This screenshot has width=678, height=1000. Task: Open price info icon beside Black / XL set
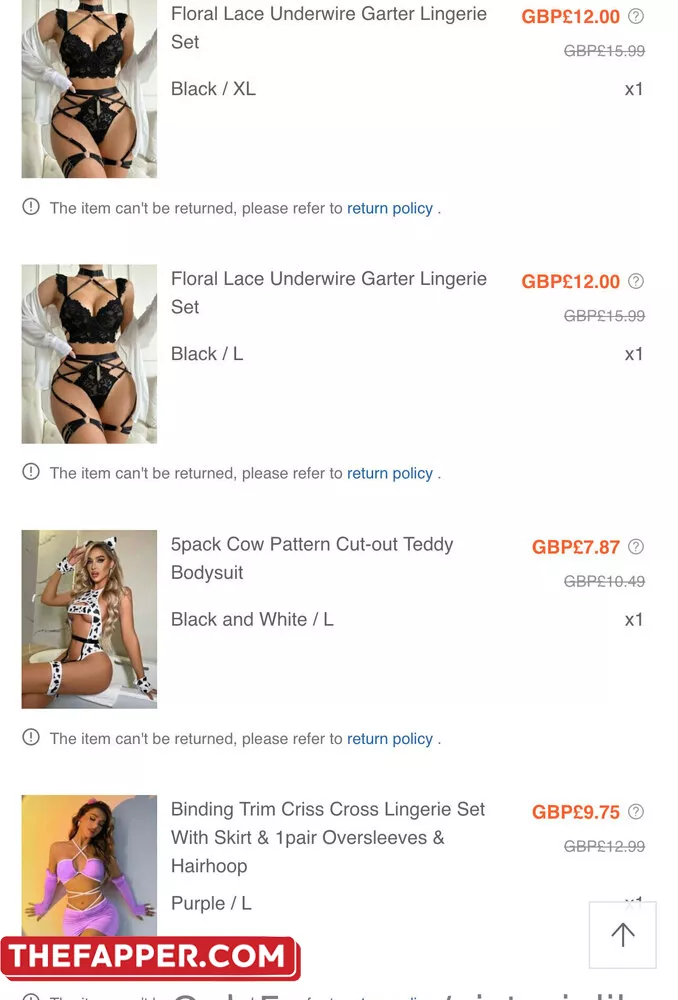coord(636,17)
